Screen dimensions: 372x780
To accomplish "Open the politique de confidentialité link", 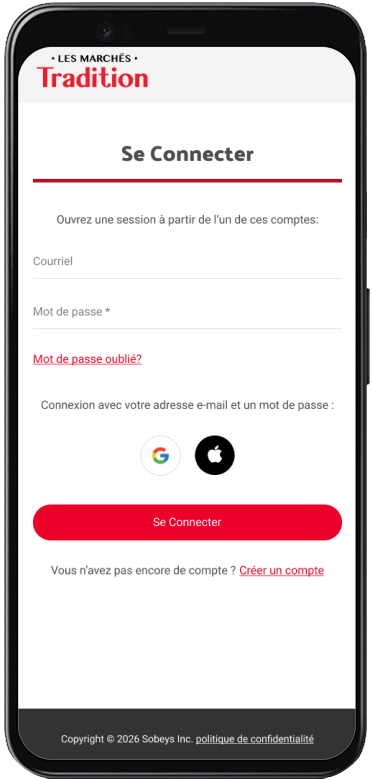I will [x=255, y=739].
